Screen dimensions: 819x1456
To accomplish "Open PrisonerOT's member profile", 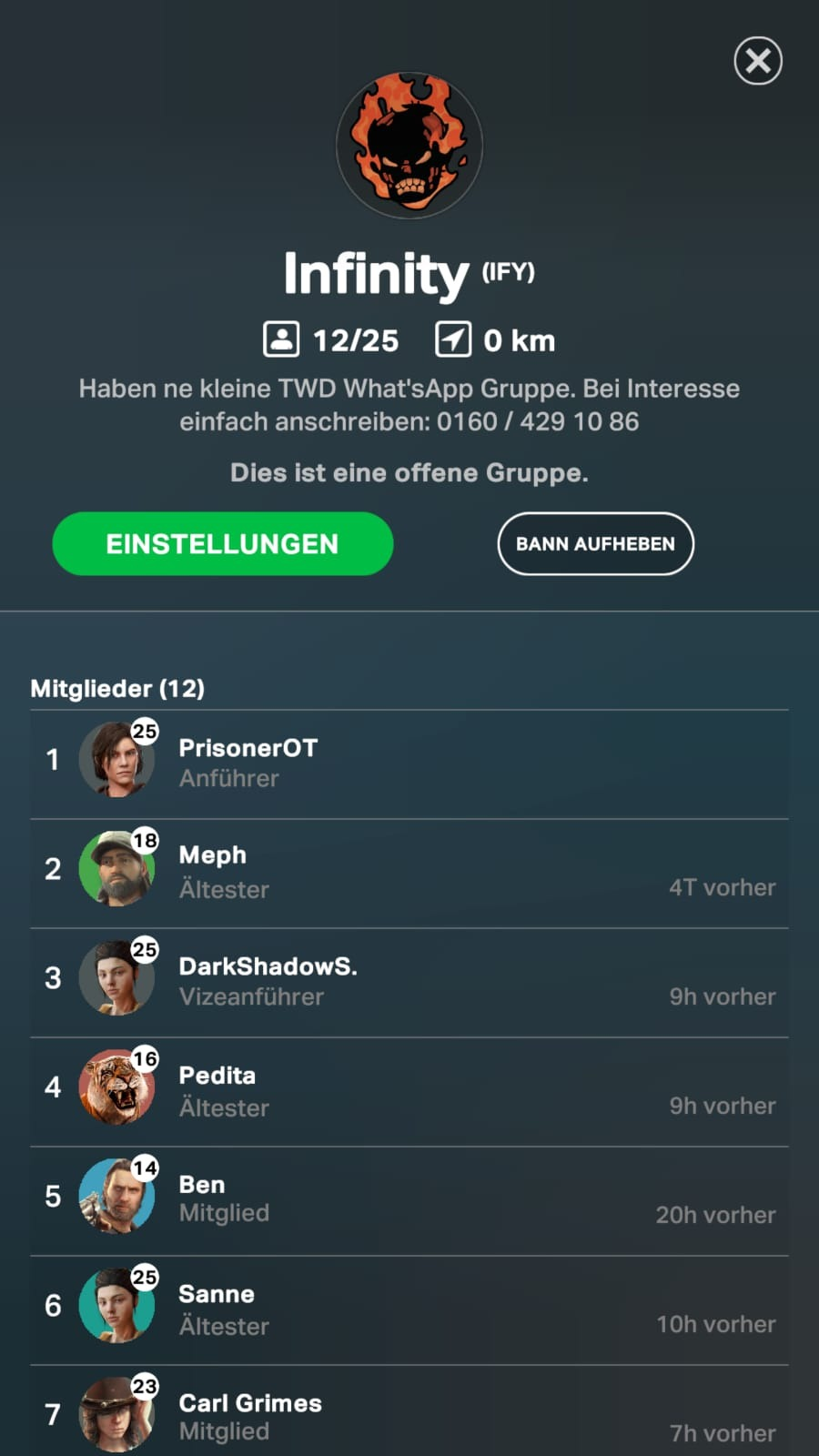I will (x=409, y=763).
